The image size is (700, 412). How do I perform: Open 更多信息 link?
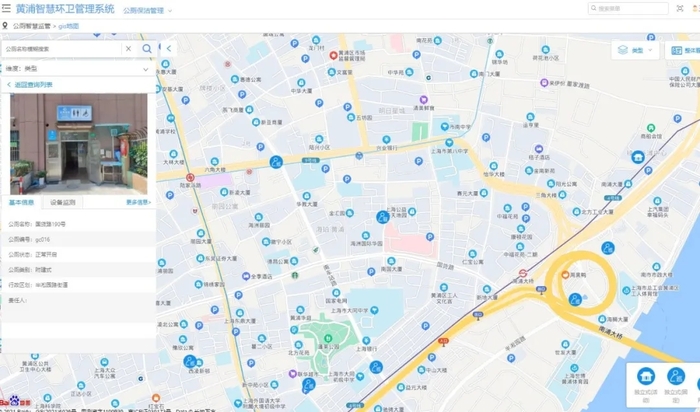[138, 202]
